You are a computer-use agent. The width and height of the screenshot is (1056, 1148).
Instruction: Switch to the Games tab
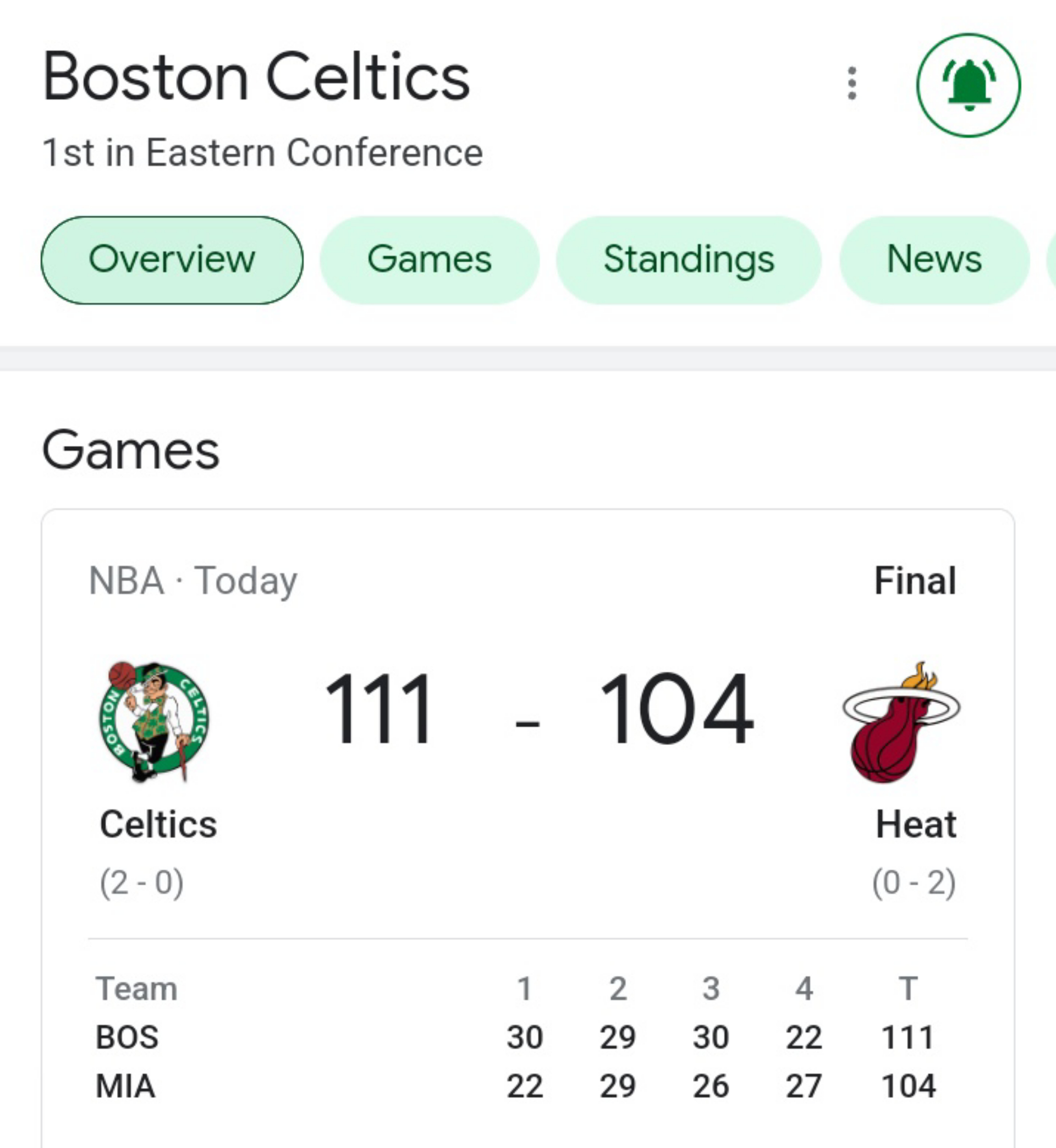[x=429, y=260]
